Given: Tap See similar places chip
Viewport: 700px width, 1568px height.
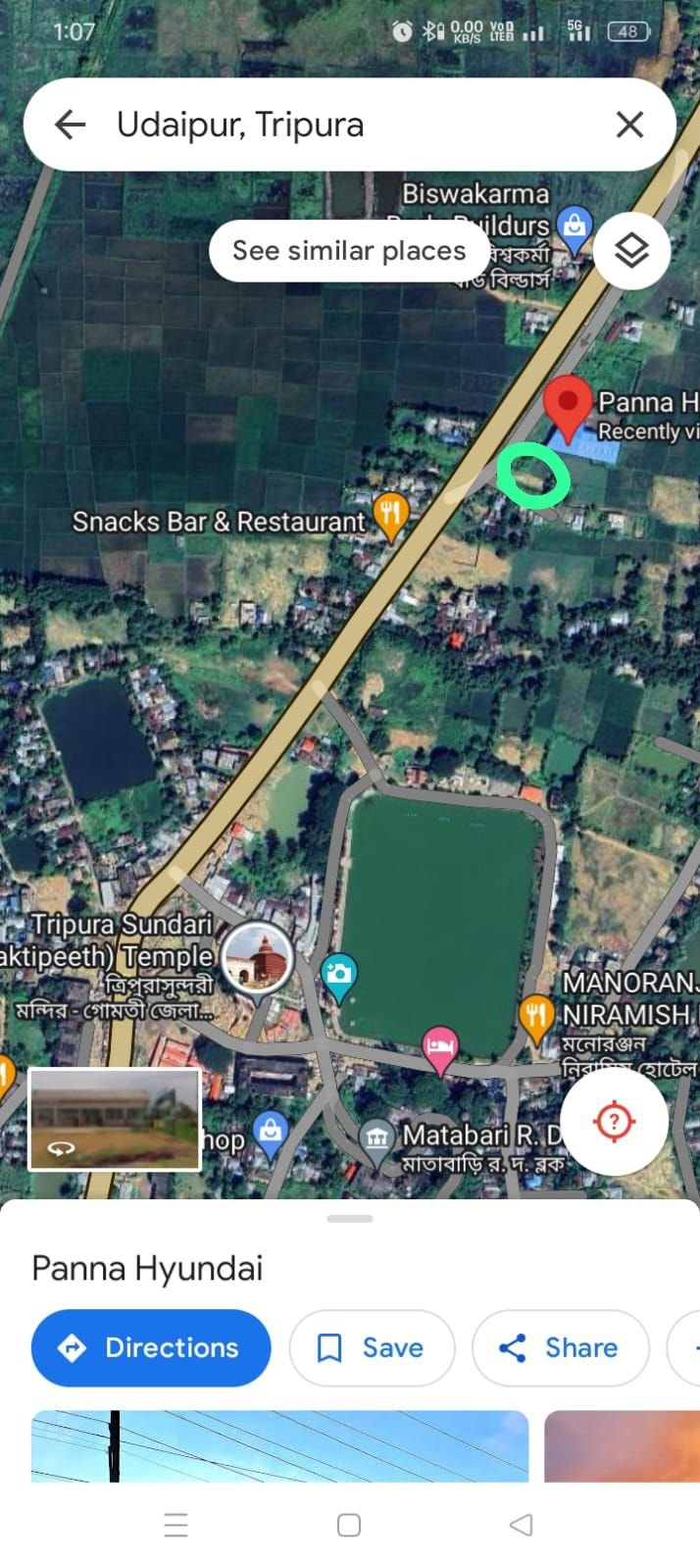Looking at the screenshot, I should [x=348, y=251].
